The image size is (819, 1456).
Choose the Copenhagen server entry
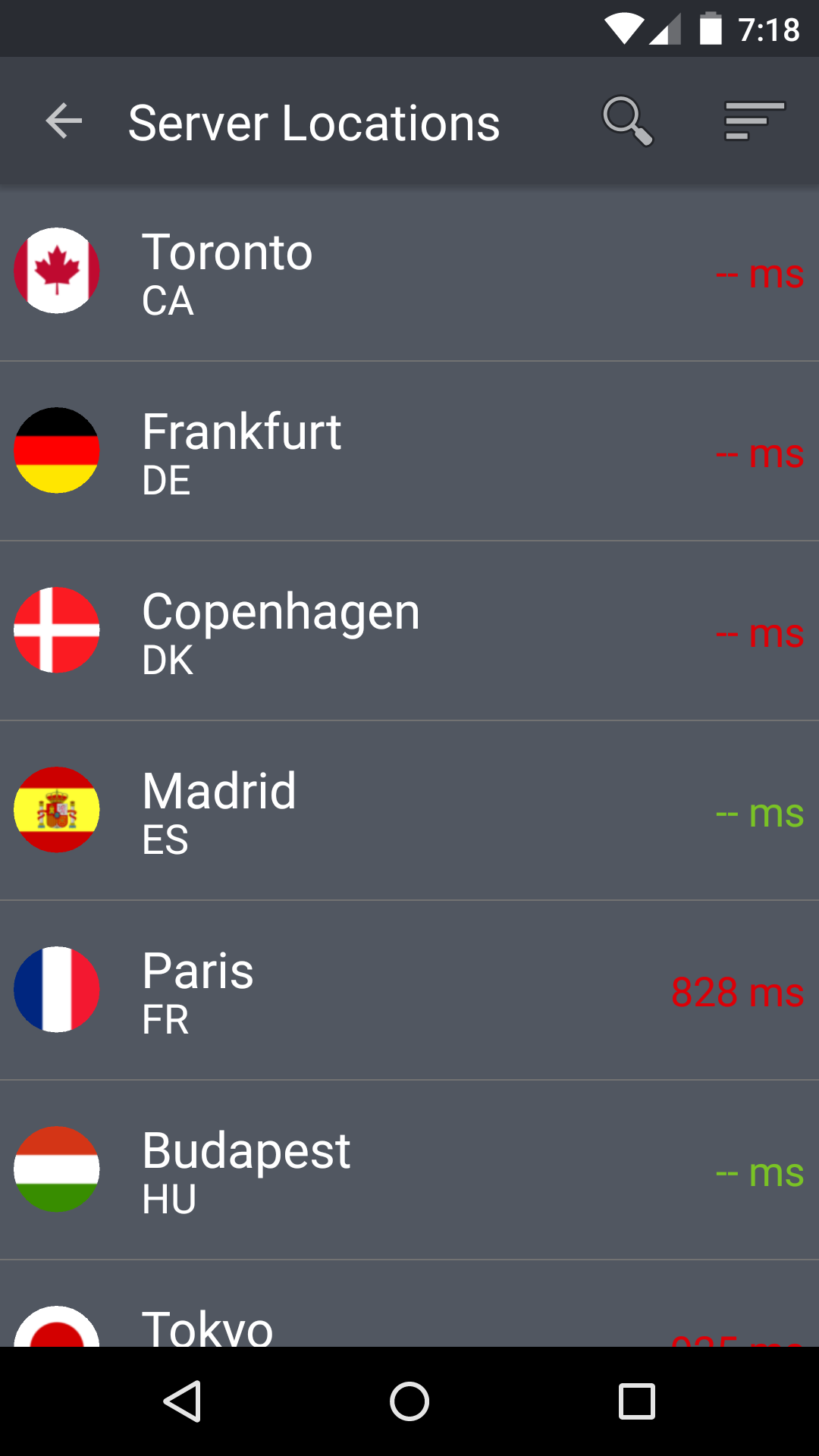tap(409, 629)
